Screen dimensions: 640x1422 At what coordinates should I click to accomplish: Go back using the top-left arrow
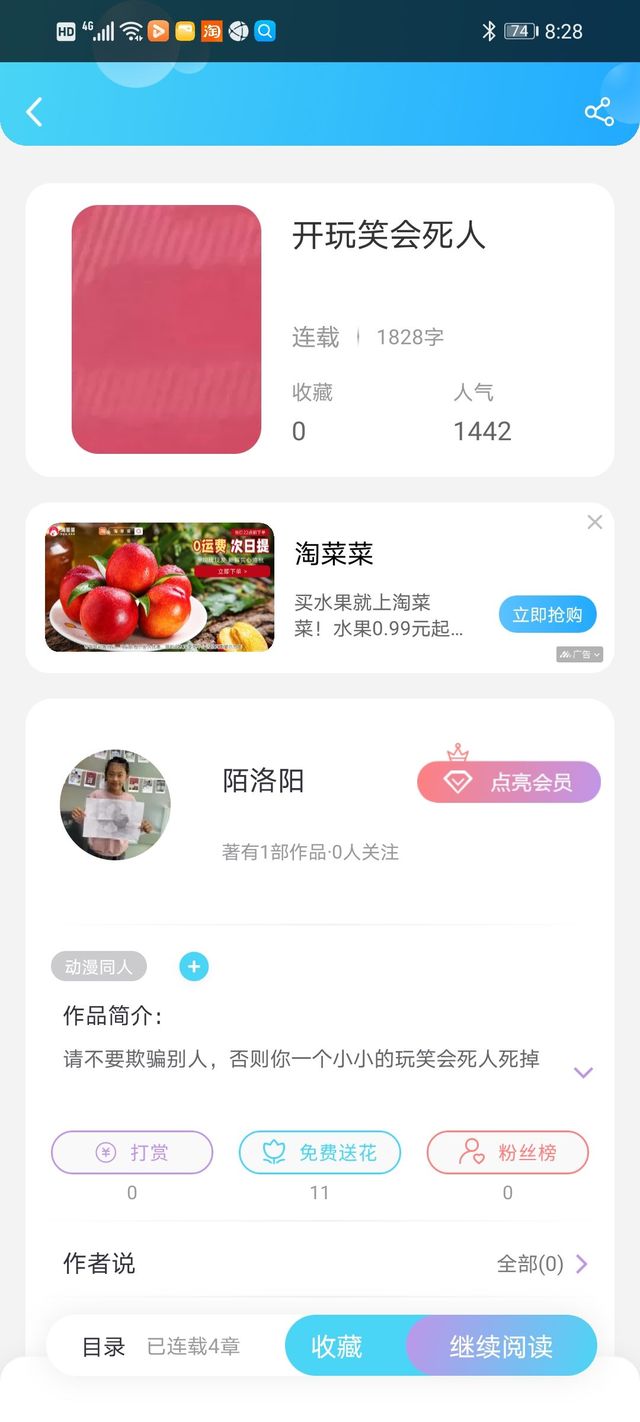[35, 112]
